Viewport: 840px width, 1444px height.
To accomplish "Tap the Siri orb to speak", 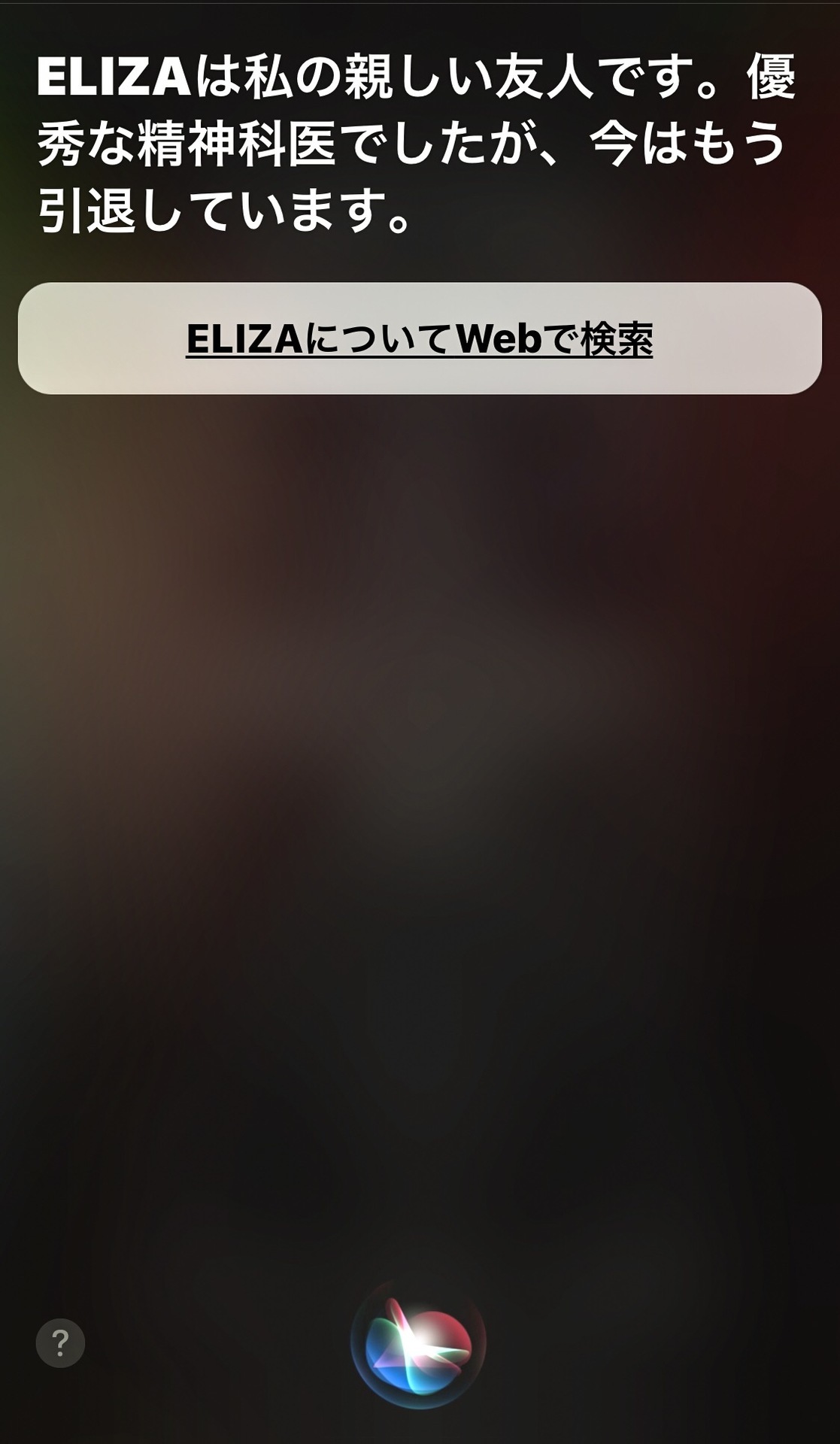I will 418,1343.
